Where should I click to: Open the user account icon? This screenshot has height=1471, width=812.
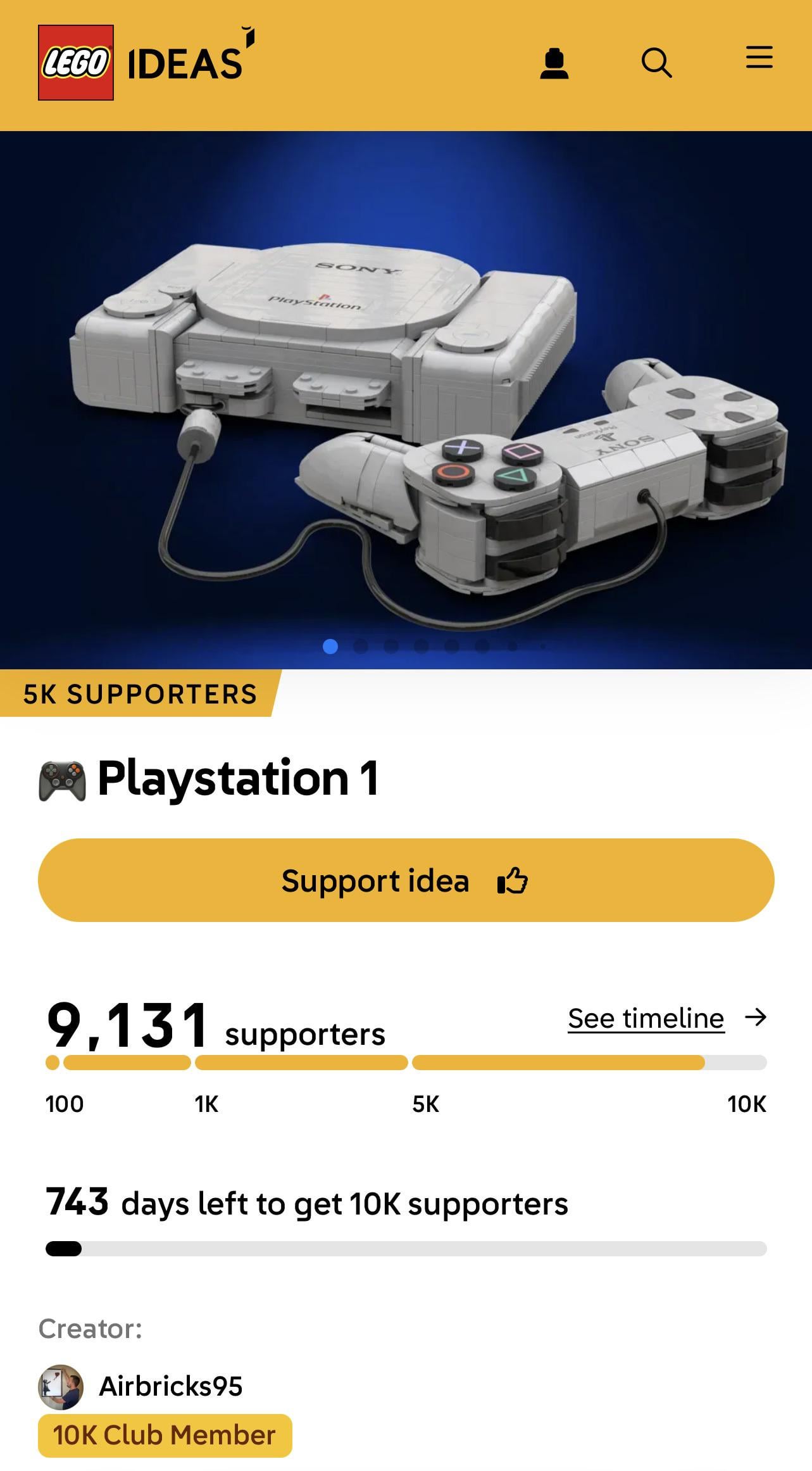(554, 63)
